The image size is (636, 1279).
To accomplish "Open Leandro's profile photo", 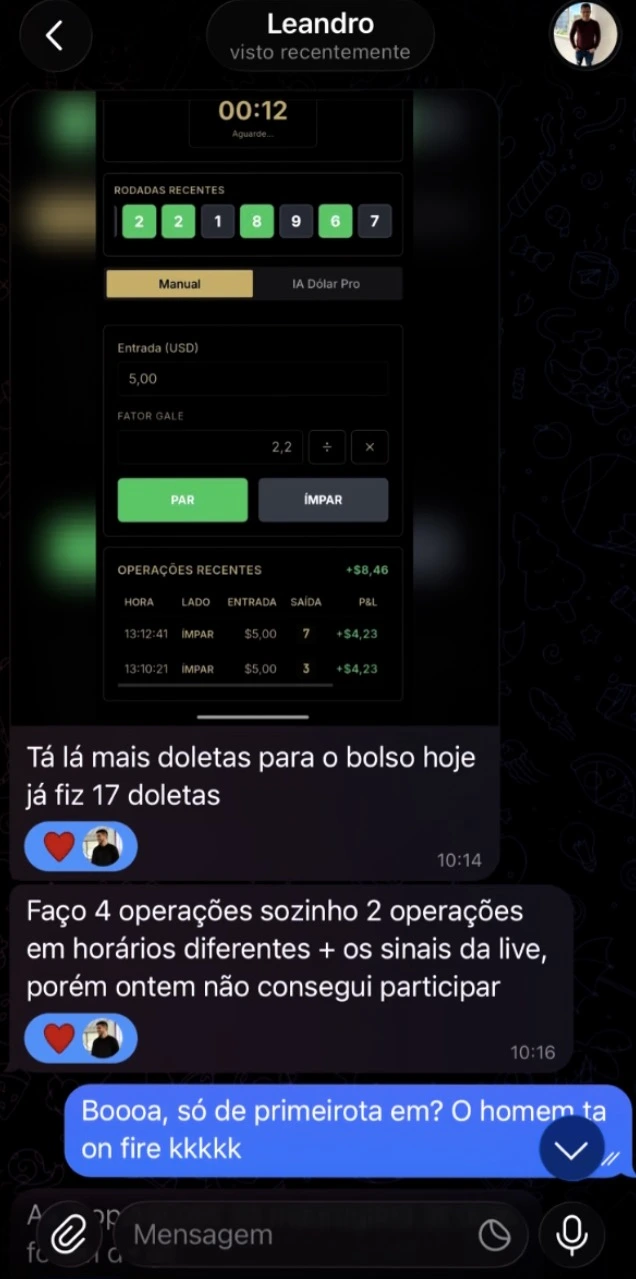I will tap(585, 35).
